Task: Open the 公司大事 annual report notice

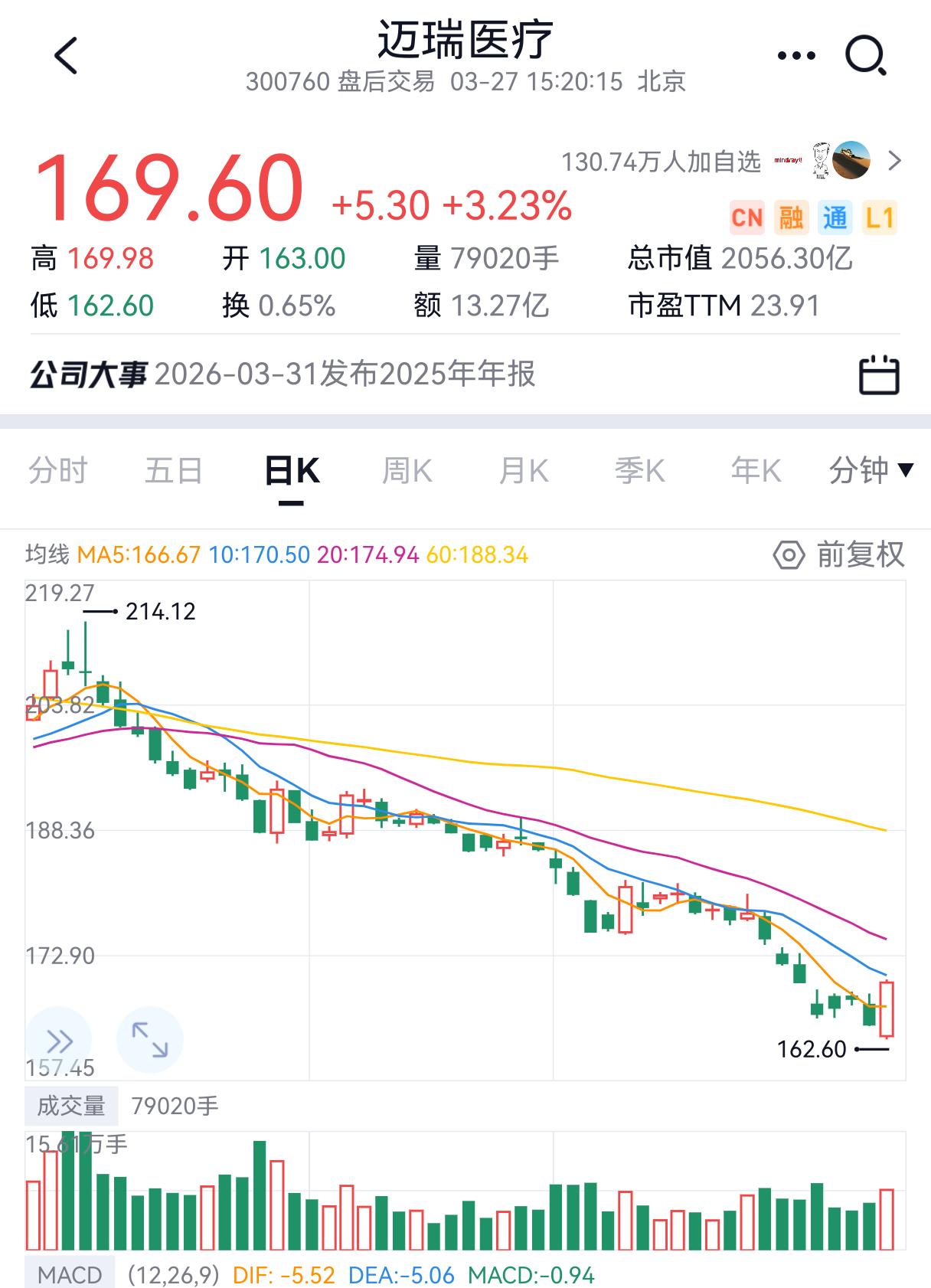Action: tap(283, 374)
